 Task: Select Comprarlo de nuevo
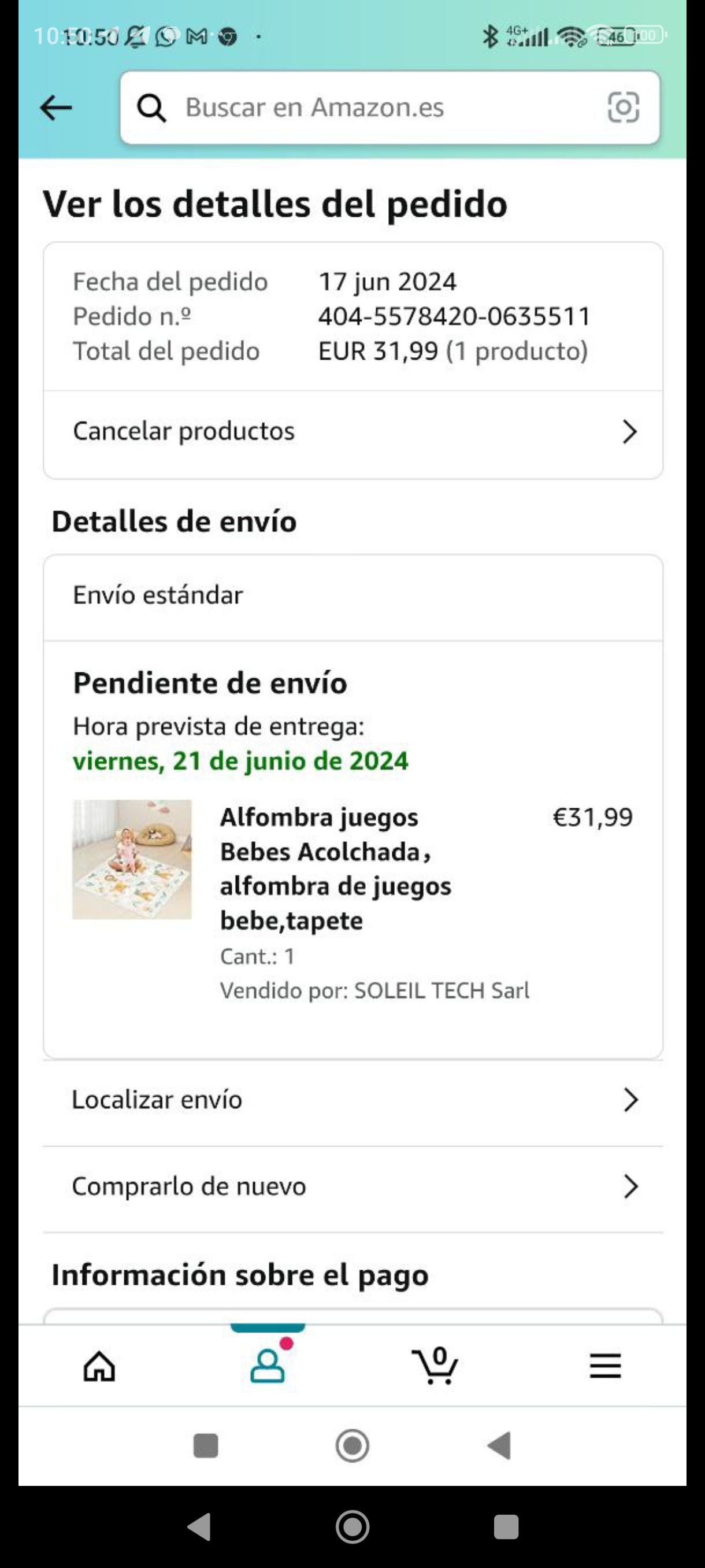click(353, 1186)
